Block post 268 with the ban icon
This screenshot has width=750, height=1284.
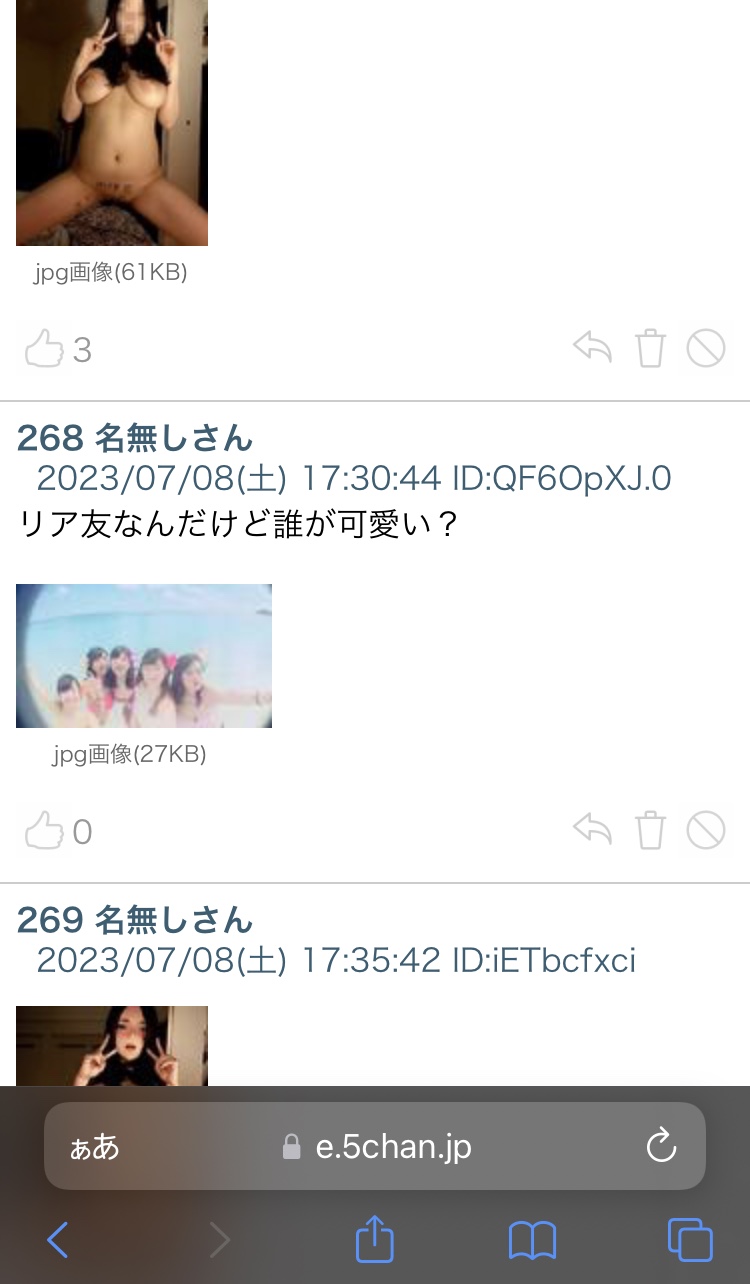[x=706, y=831]
